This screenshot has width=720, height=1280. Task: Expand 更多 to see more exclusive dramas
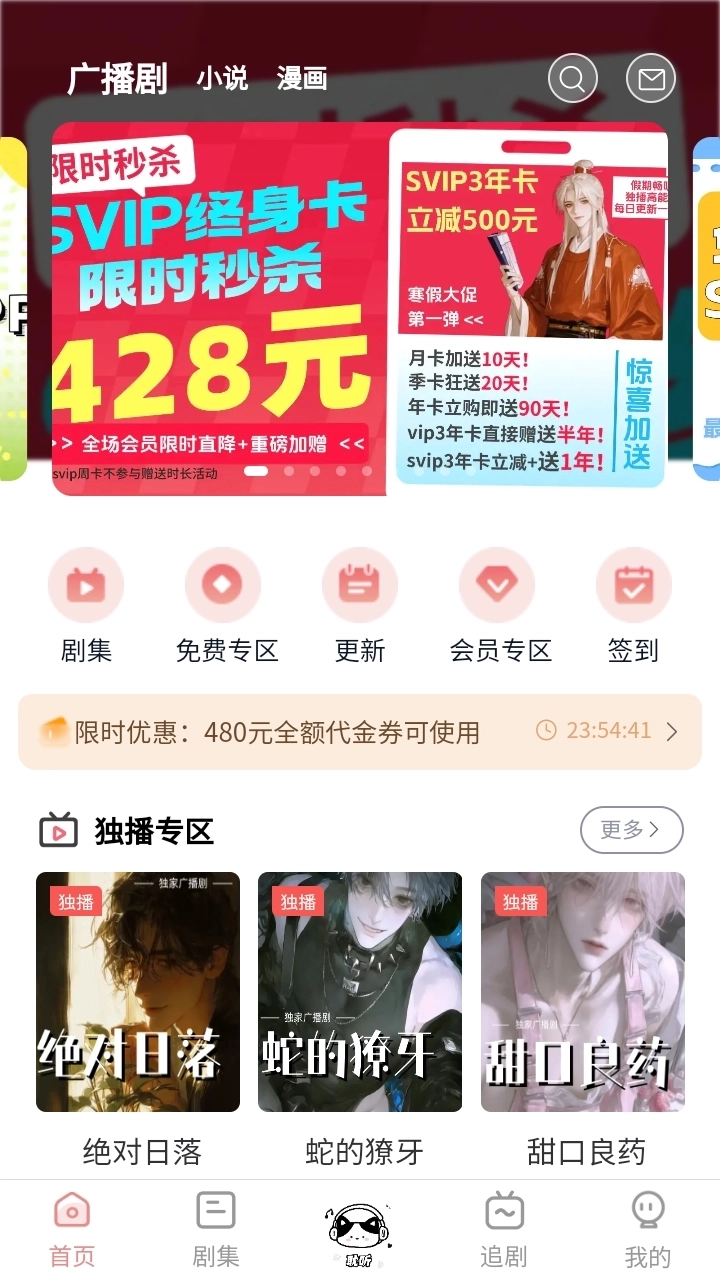(x=631, y=830)
